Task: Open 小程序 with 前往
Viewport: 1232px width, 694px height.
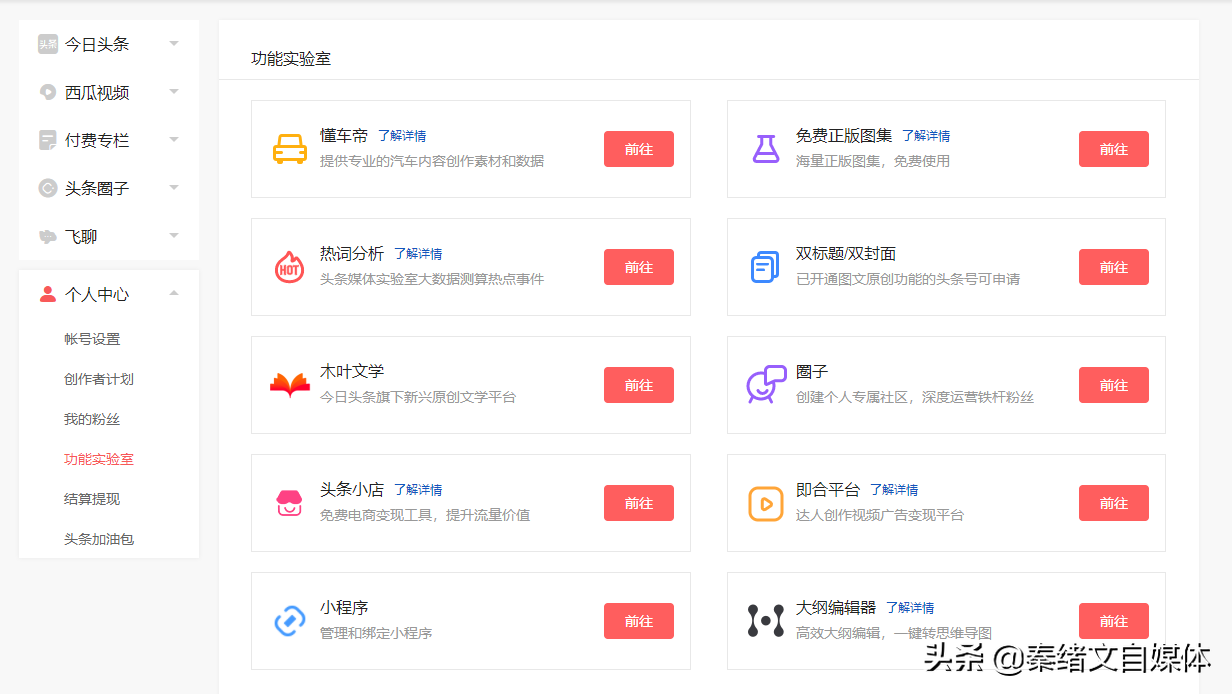Action: pos(638,621)
